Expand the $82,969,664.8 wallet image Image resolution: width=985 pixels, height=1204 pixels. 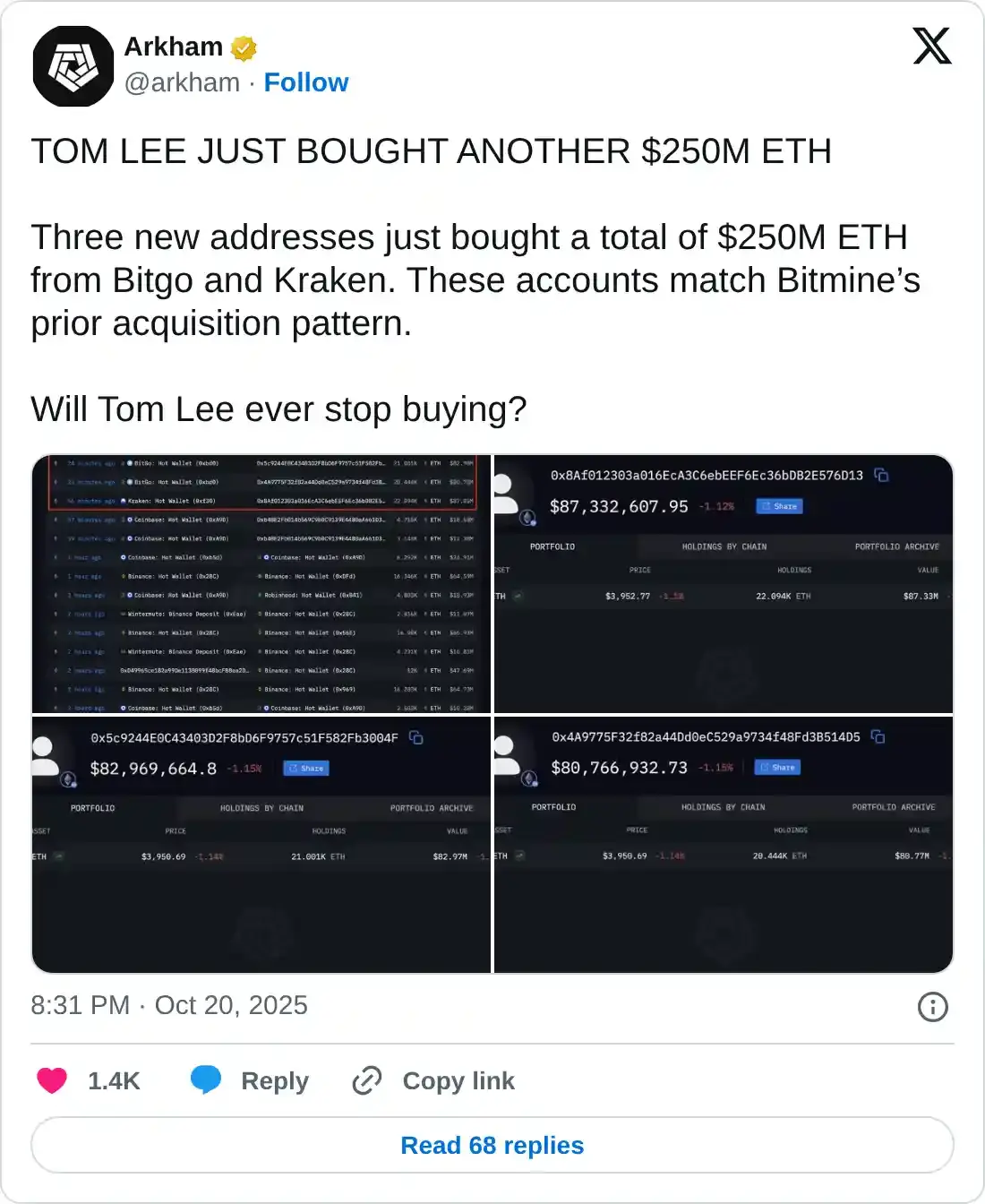(261, 845)
